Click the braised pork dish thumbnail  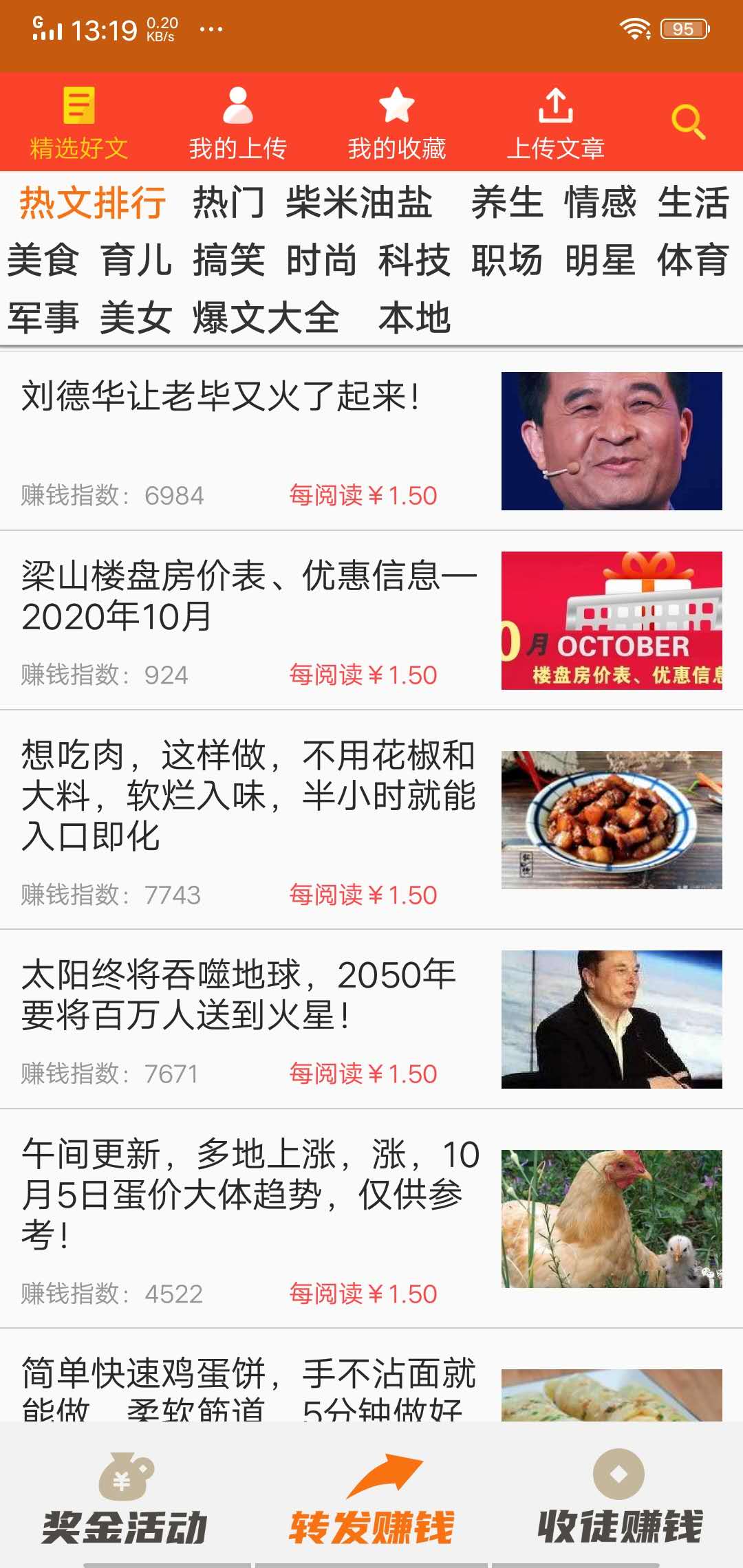[x=612, y=812]
